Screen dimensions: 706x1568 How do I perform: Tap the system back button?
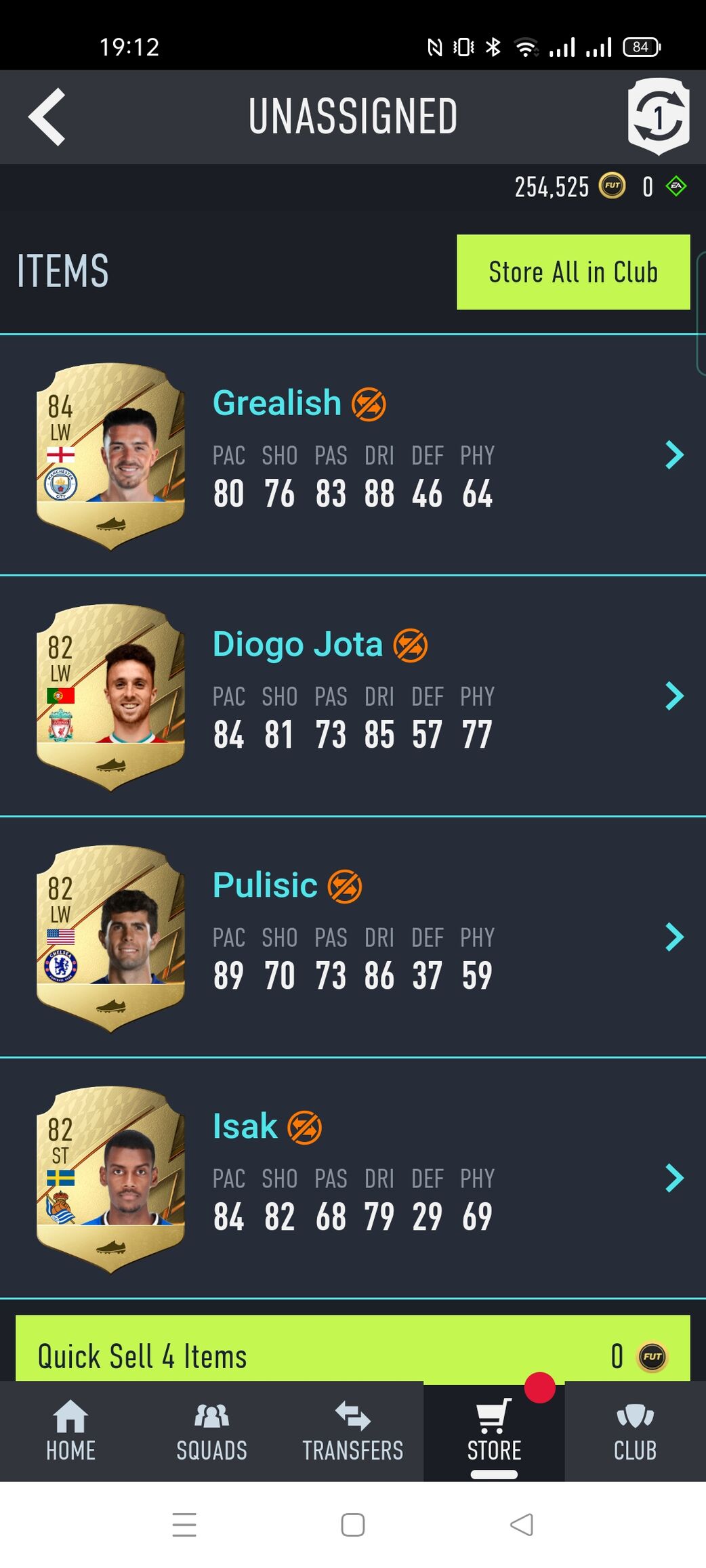tap(521, 1525)
